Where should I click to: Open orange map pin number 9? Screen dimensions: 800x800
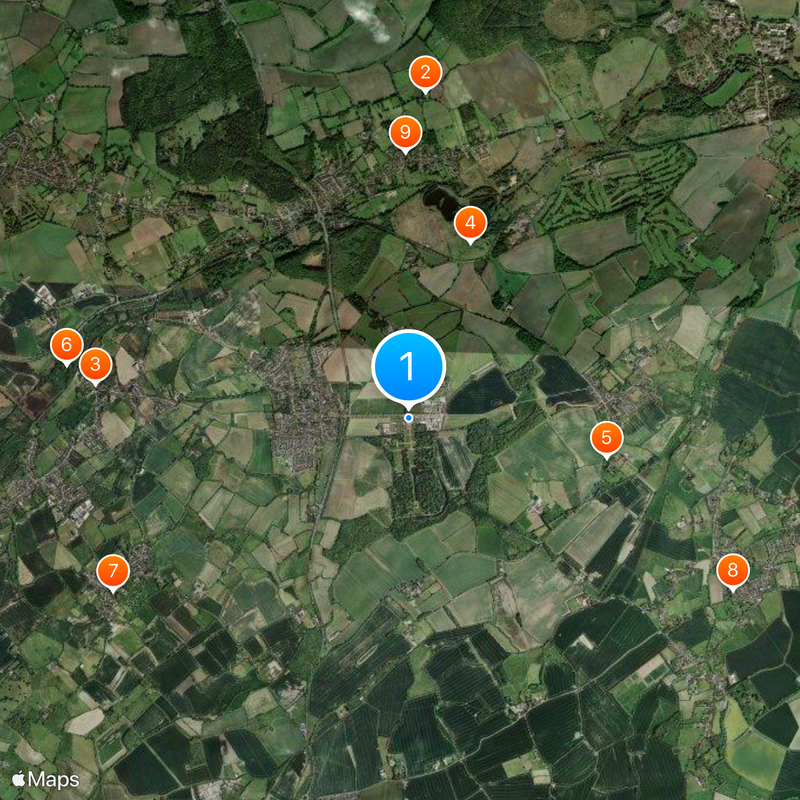(x=405, y=132)
